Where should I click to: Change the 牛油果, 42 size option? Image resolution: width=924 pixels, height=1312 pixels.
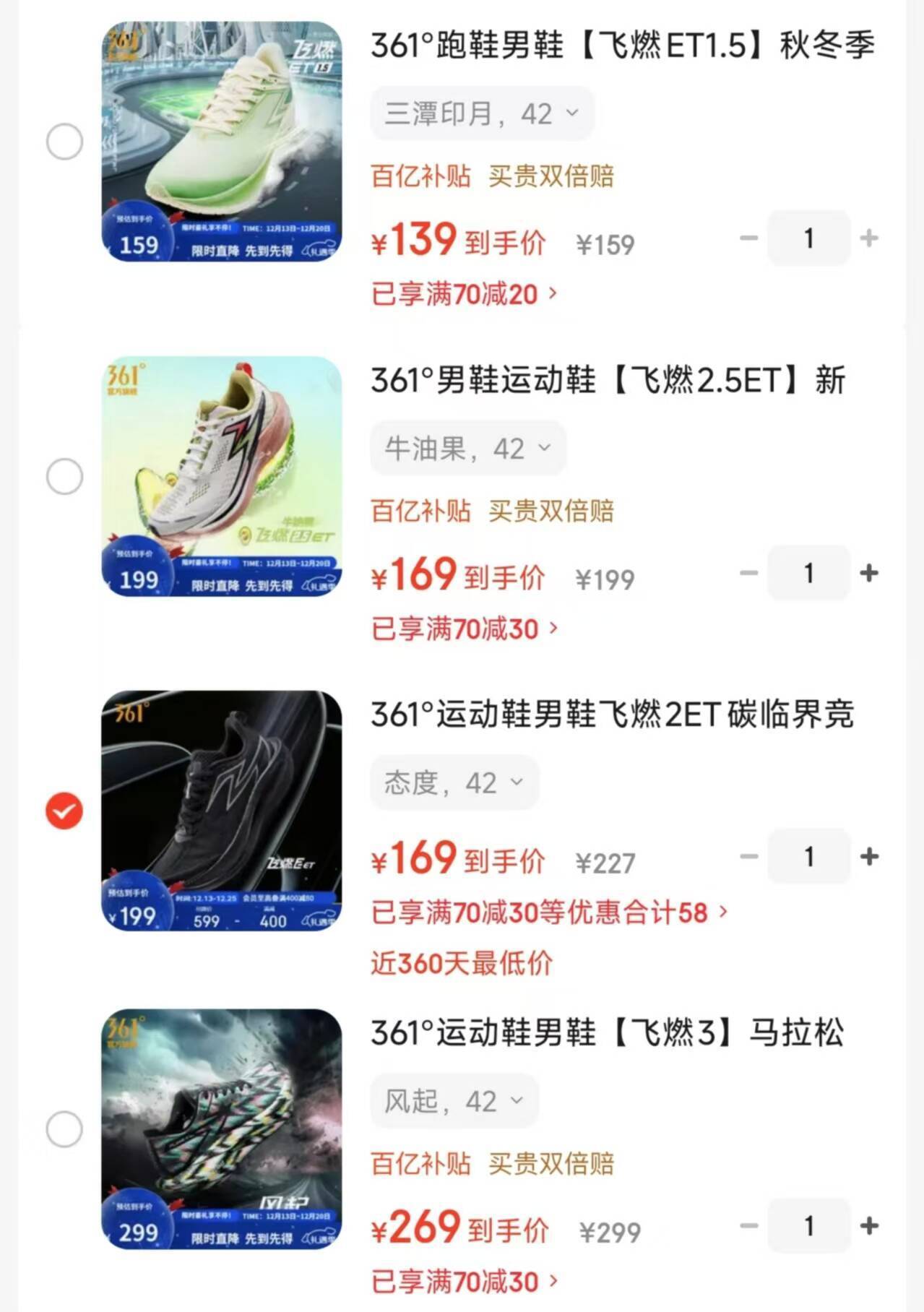coord(468,449)
